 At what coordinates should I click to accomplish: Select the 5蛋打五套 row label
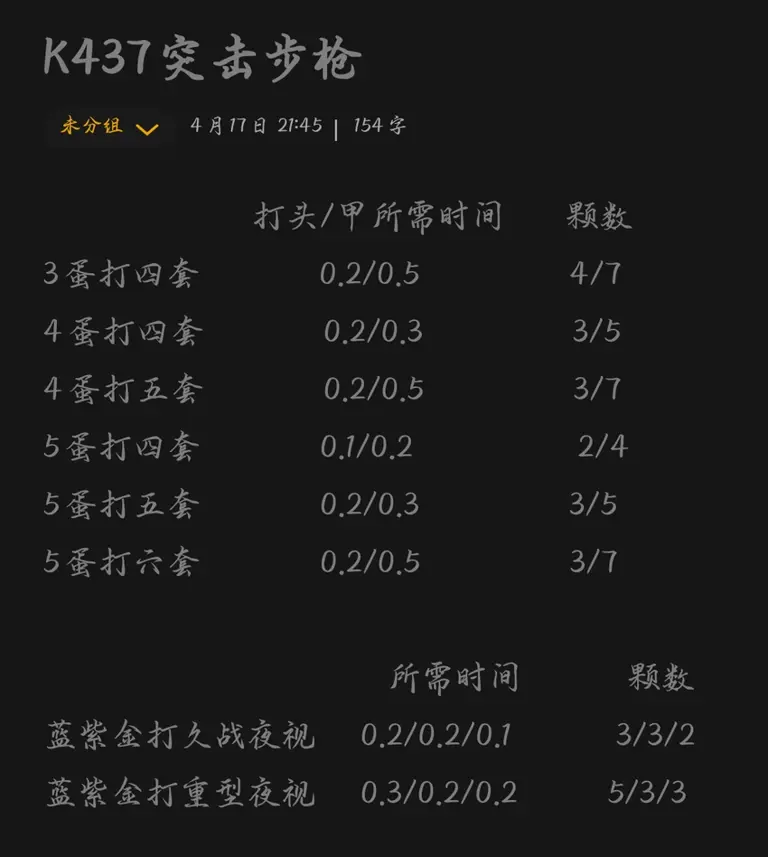click(118, 505)
